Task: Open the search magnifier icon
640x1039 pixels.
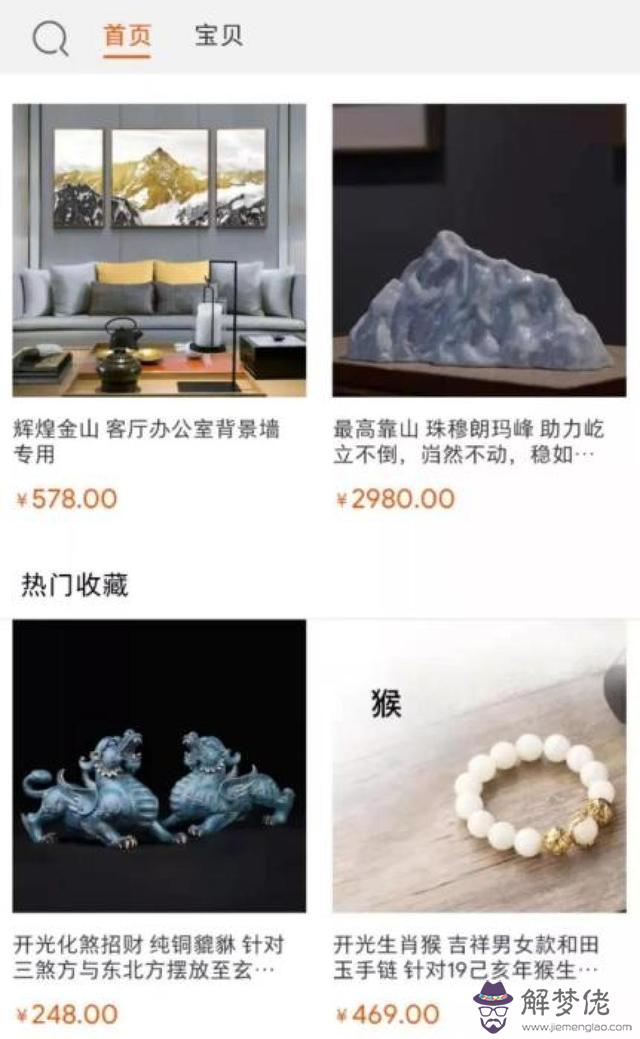Action: tap(50, 38)
